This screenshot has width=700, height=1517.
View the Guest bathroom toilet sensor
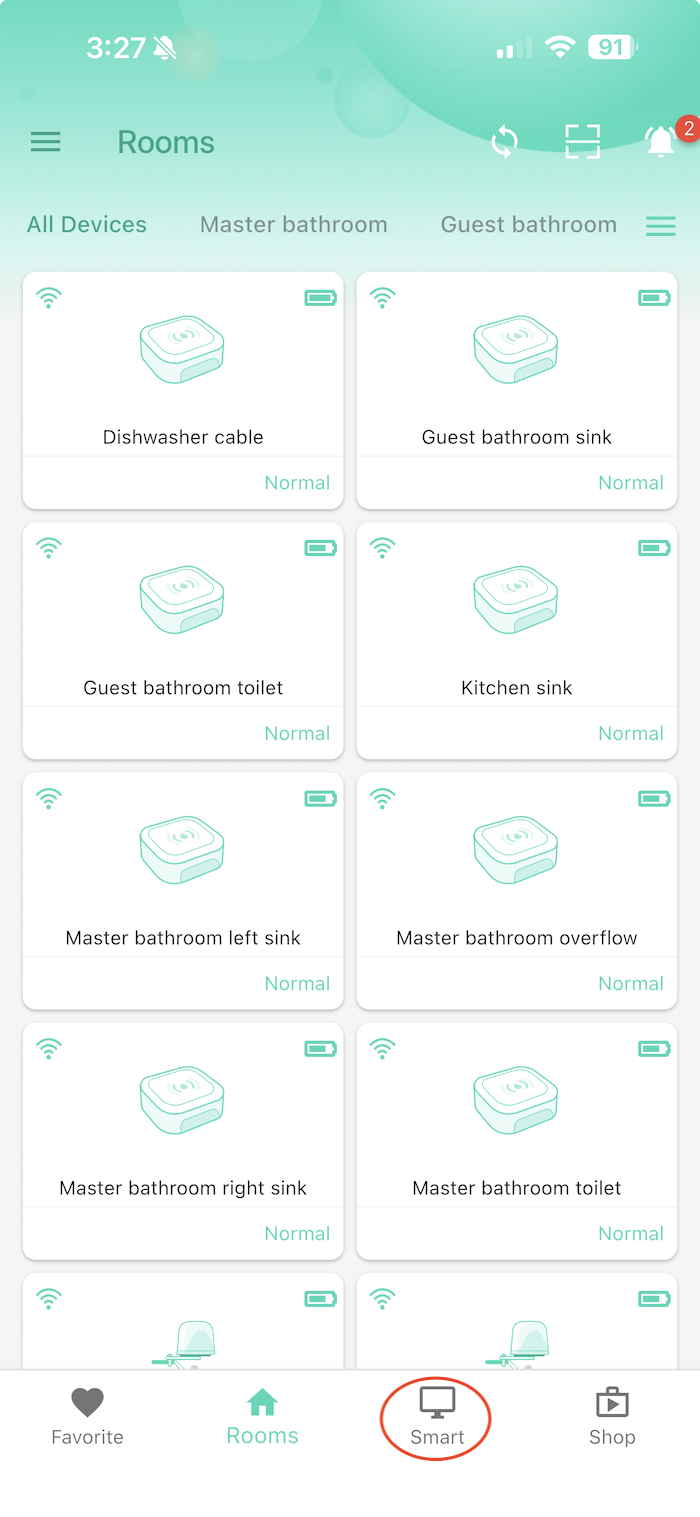point(183,640)
